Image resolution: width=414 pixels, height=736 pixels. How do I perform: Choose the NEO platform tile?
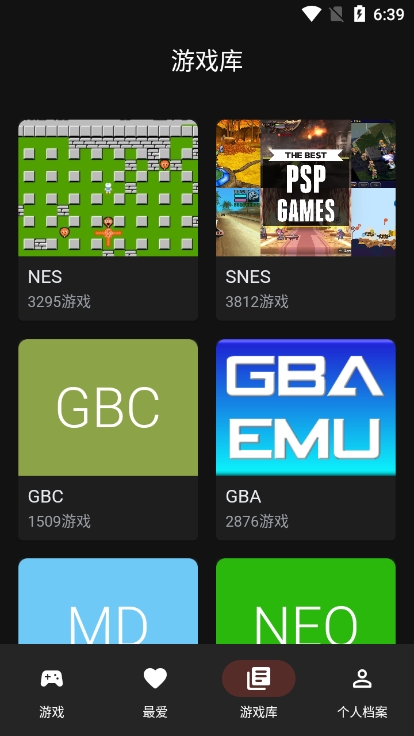click(306, 601)
